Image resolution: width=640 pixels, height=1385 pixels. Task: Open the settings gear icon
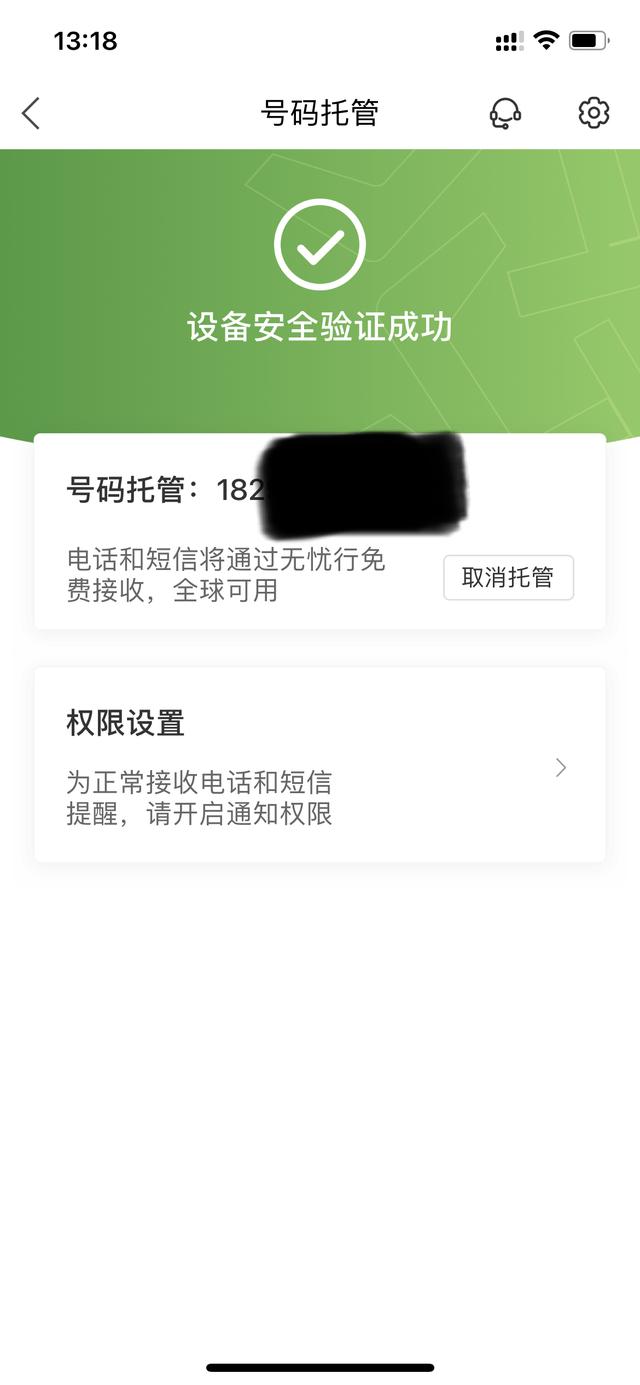(x=594, y=113)
